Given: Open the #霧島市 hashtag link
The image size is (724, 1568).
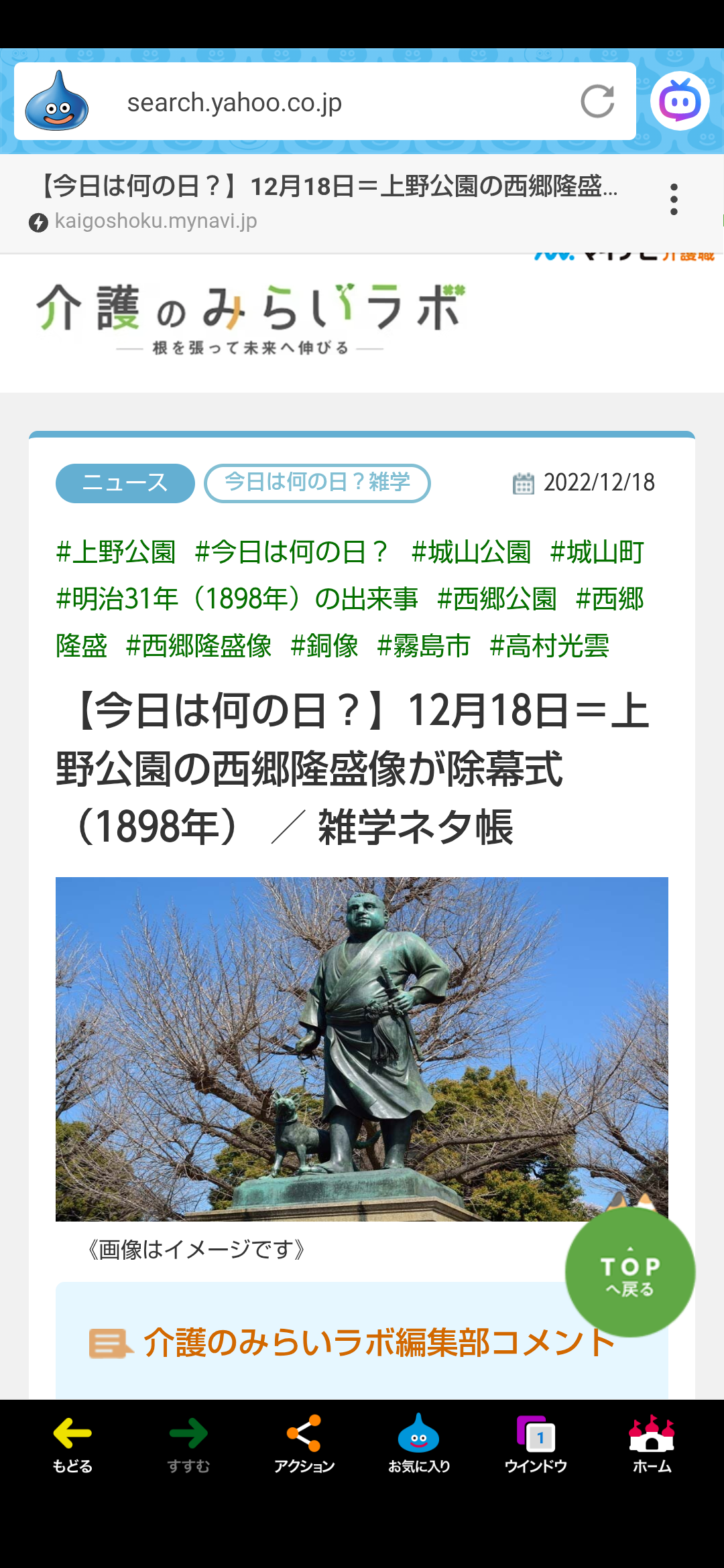Looking at the screenshot, I should pyautogui.click(x=424, y=647).
